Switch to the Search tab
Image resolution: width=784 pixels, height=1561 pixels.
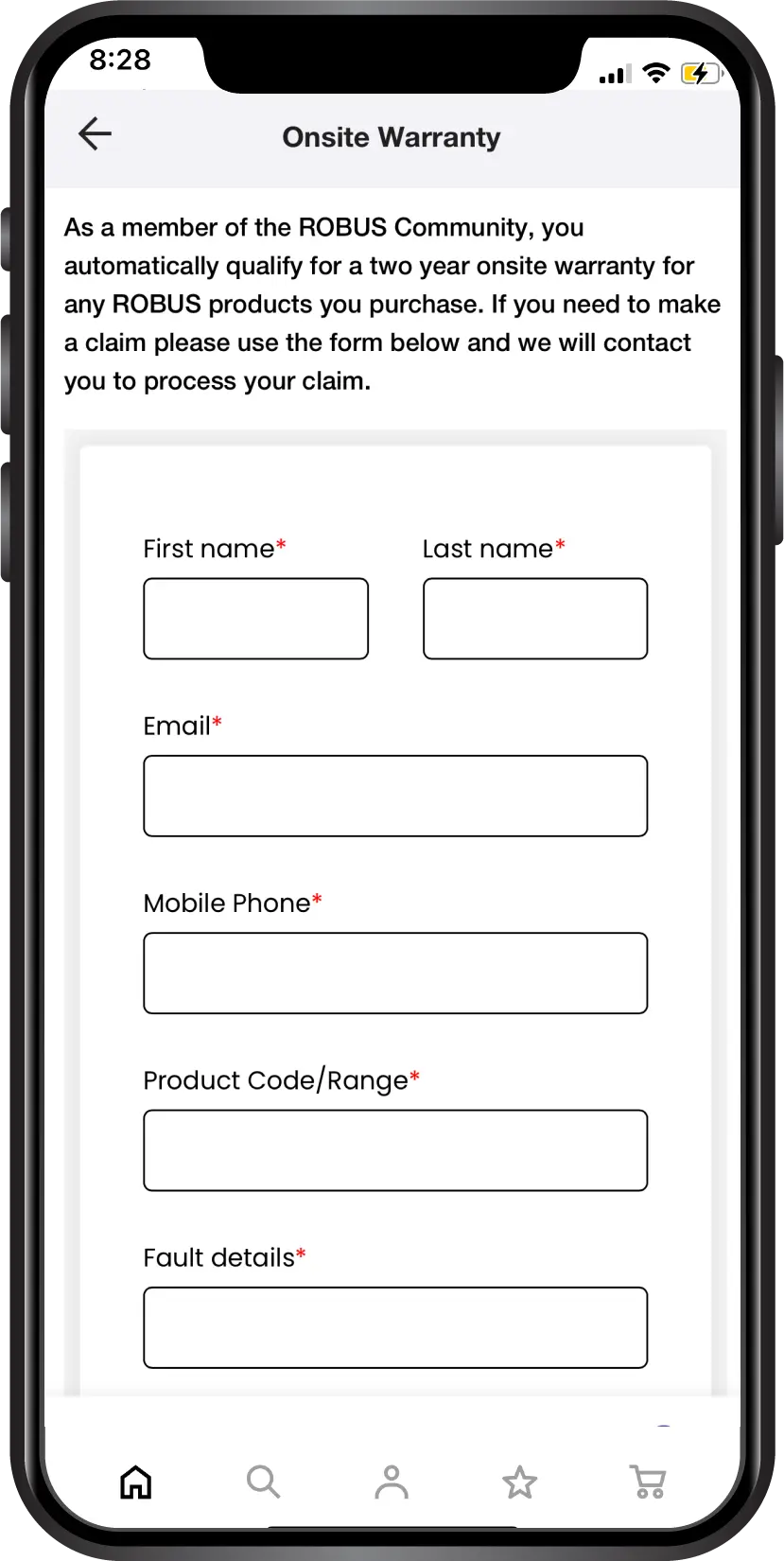point(263,1482)
